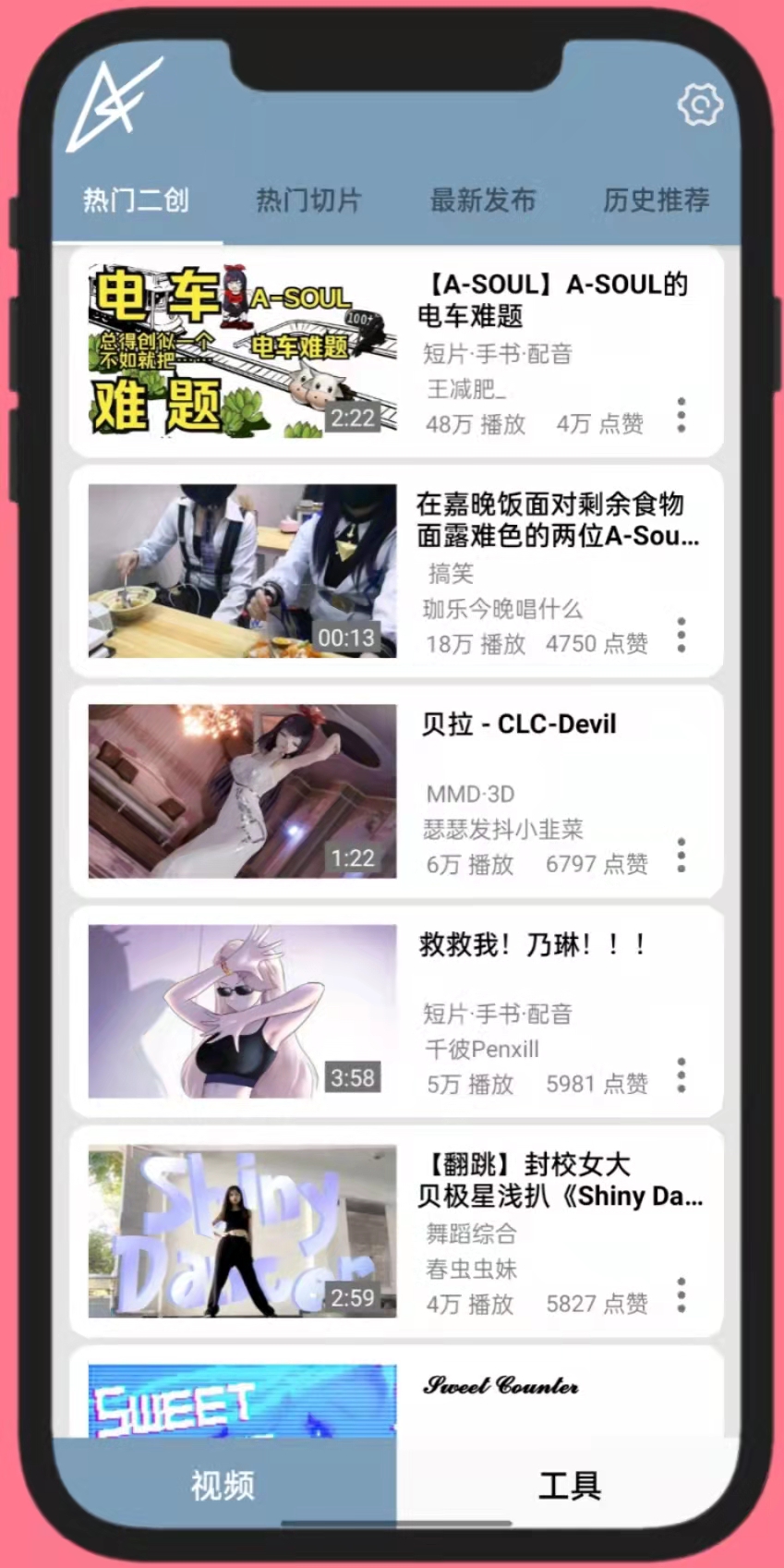Screen dimensions: 784x1568
Task: Select the 热门二创 tab
Action: tap(136, 200)
